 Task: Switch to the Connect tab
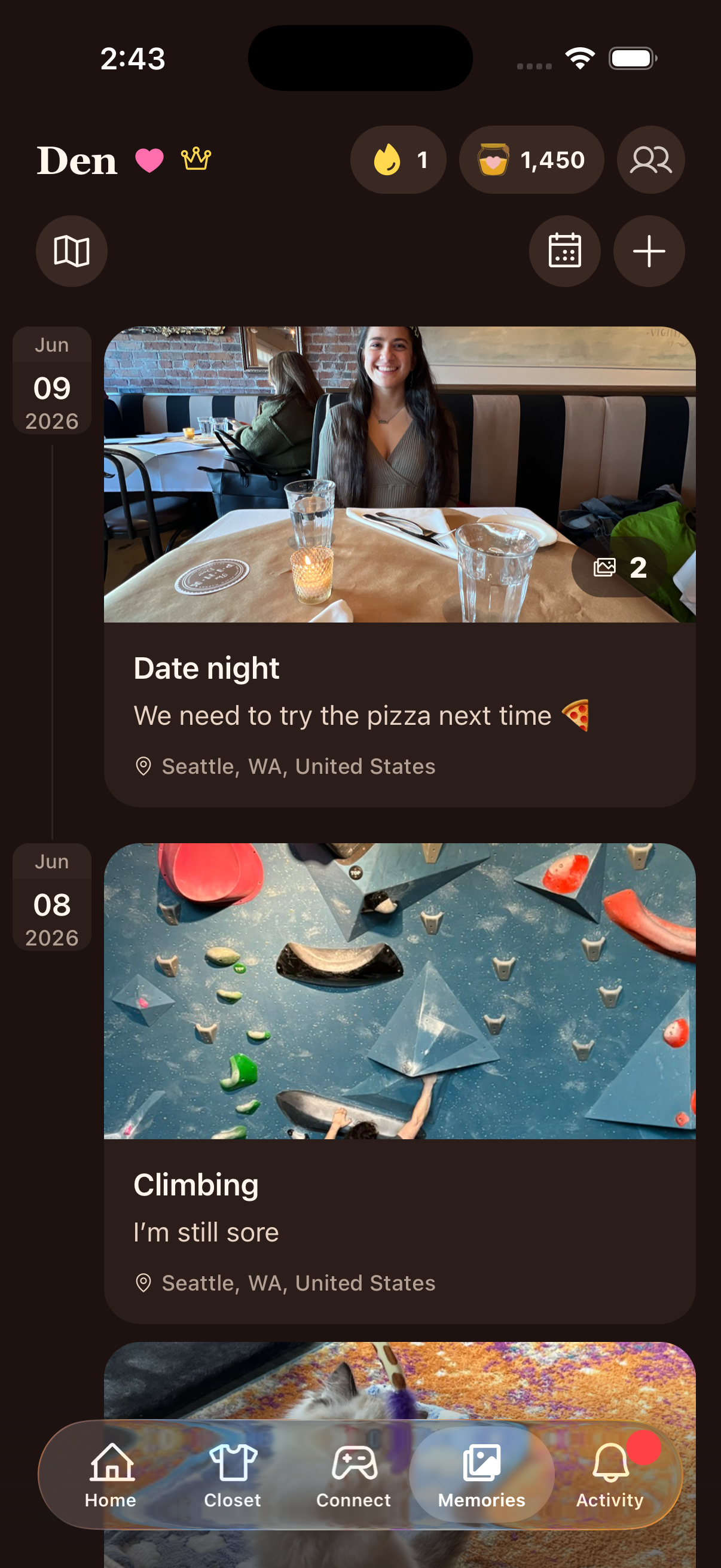click(x=353, y=1475)
